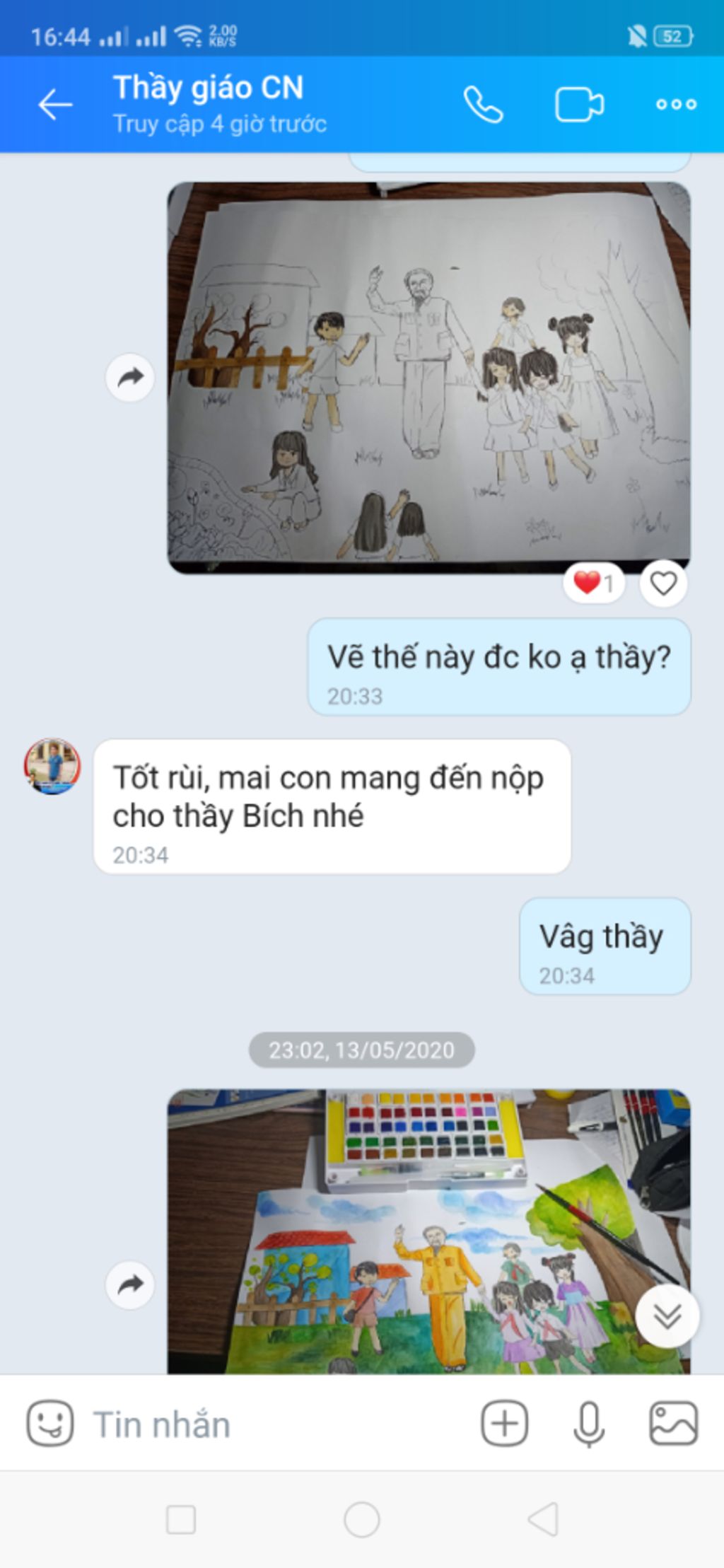
Task: Go to the phone's home screen
Action: [361, 1518]
